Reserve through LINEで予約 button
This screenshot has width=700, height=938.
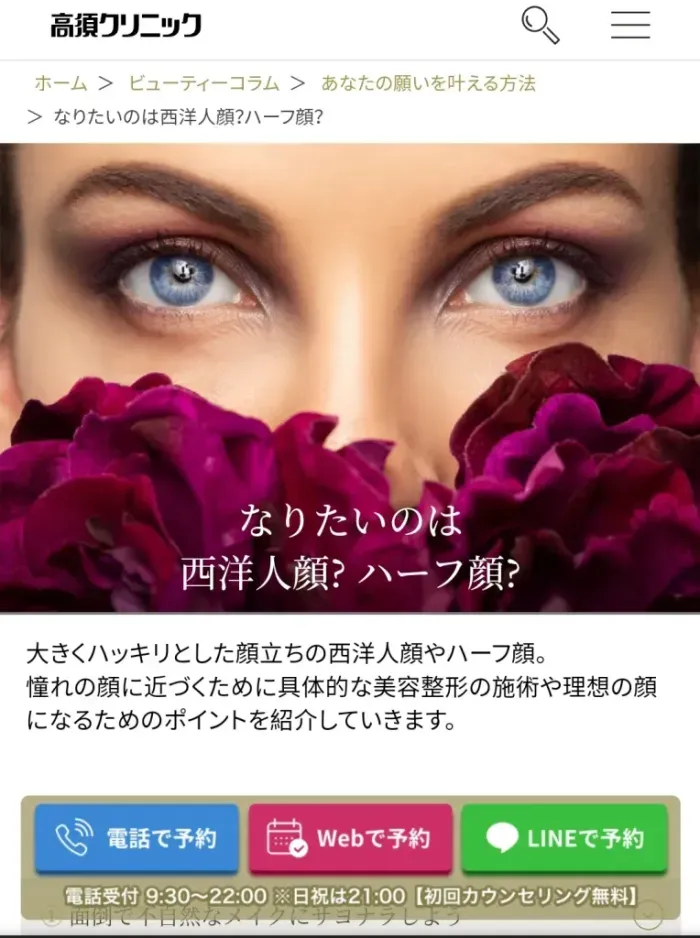564,838
